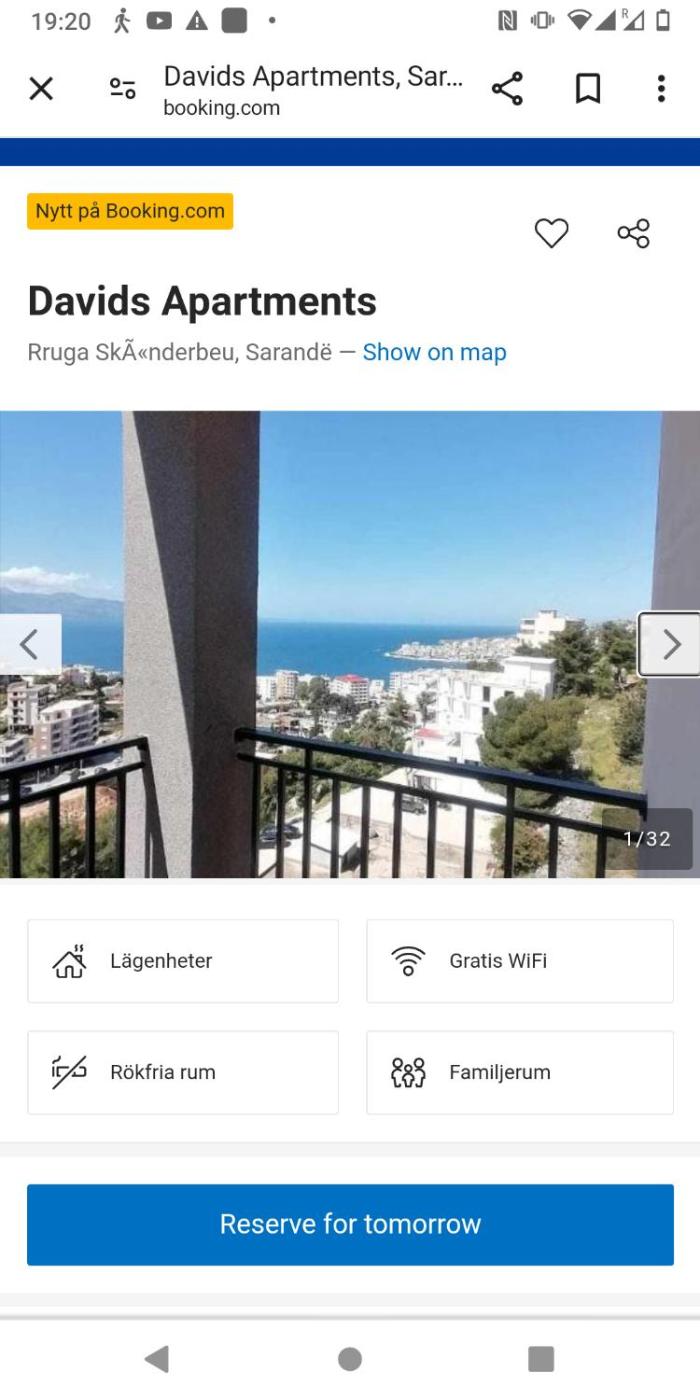Viewport: 700px width, 1400px height.
Task: Tap the Gratis WiFi facility tile
Action: 519,961
